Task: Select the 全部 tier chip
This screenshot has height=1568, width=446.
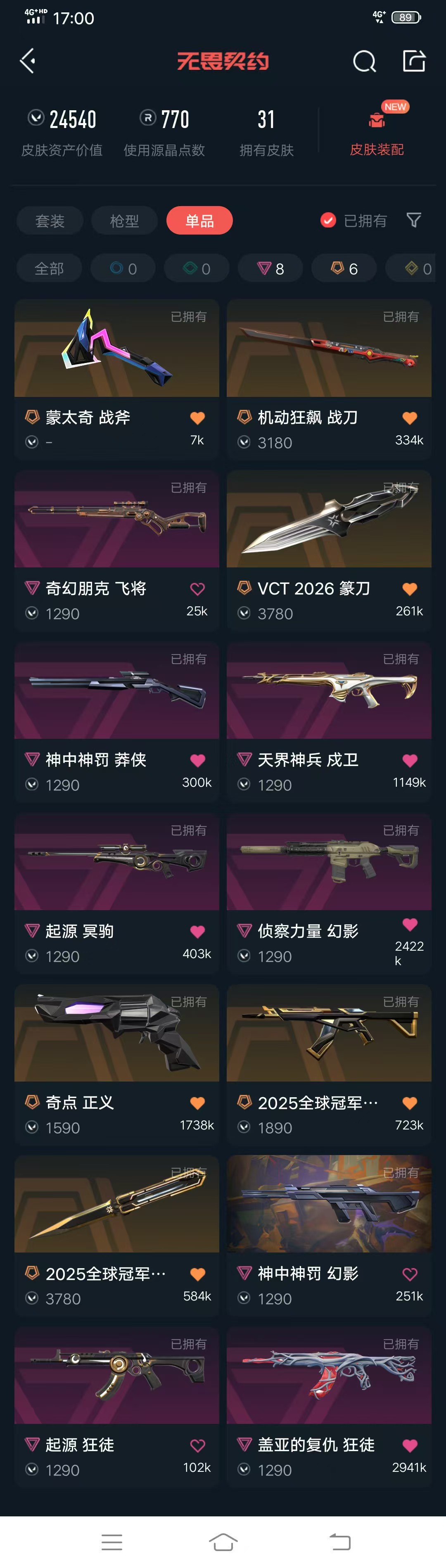Action: tap(49, 268)
